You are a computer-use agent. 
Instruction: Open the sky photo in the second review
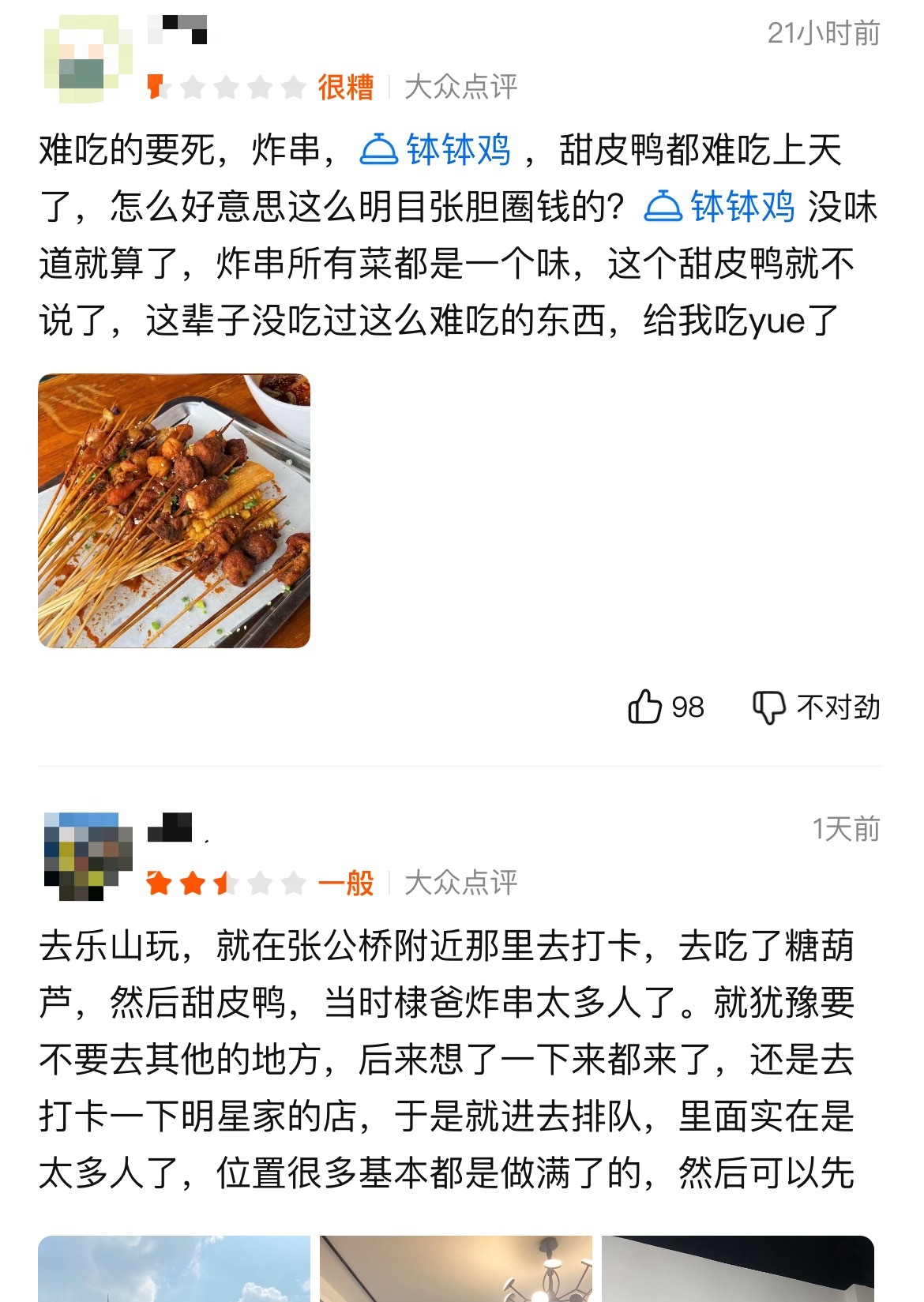(174, 1269)
